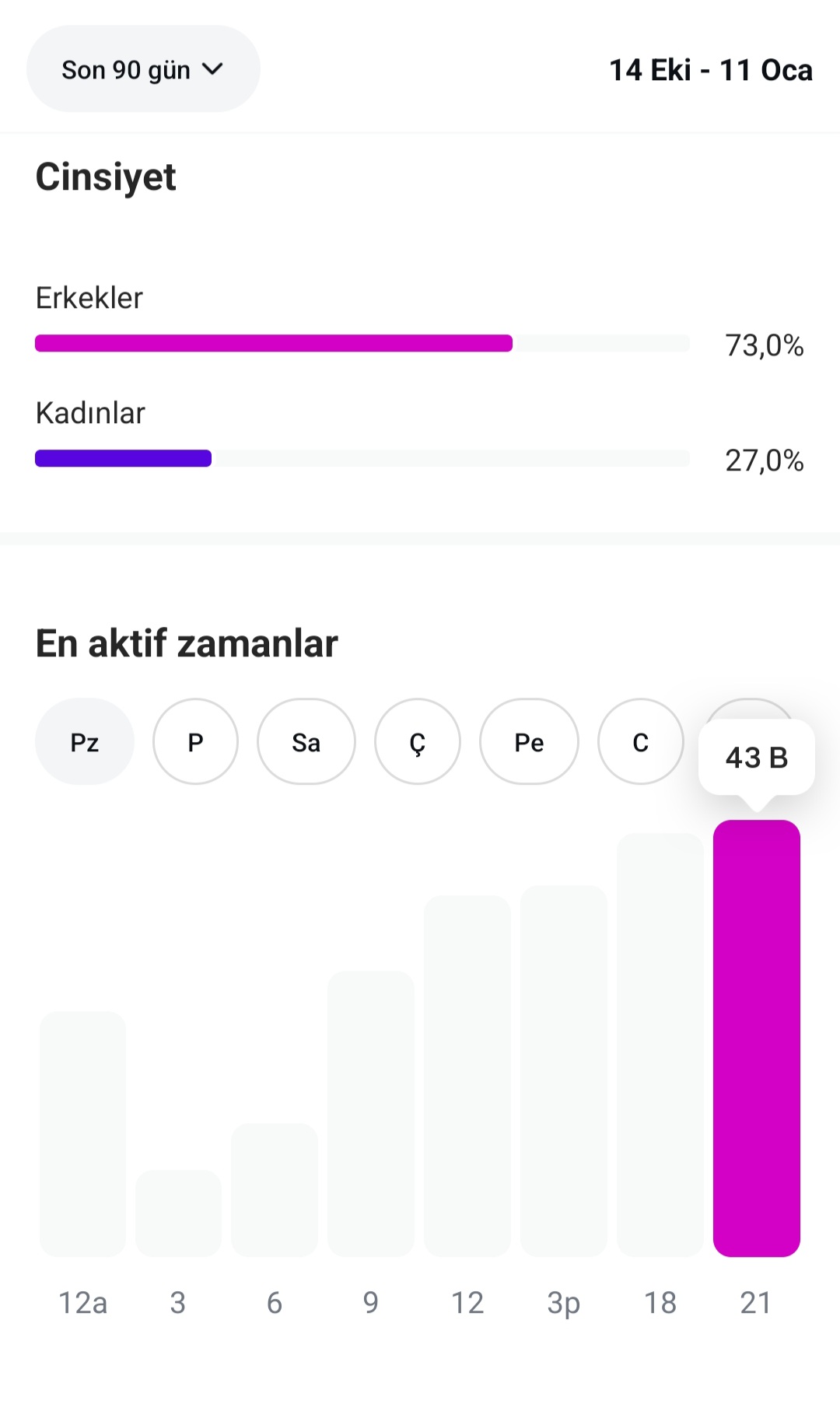Tap the bar above the 6 label
Screen dimensions: 840x1411
coord(275,1190)
